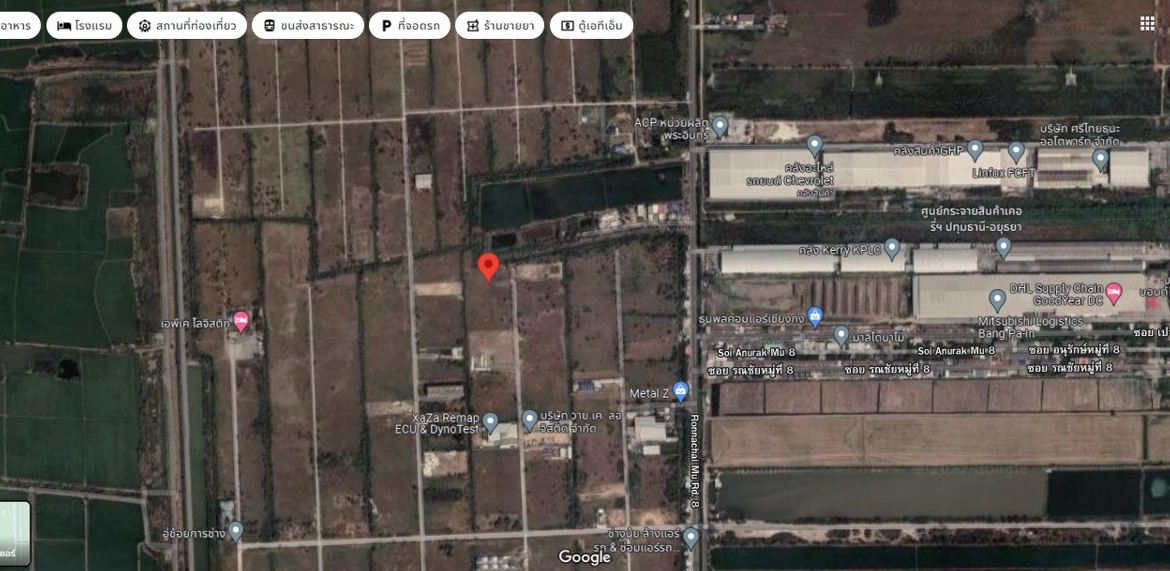Image resolution: width=1170 pixels, height=571 pixels.
Task: Open the คลัง Kerry KPLC marker
Action: pyautogui.click(x=892, y=248)
